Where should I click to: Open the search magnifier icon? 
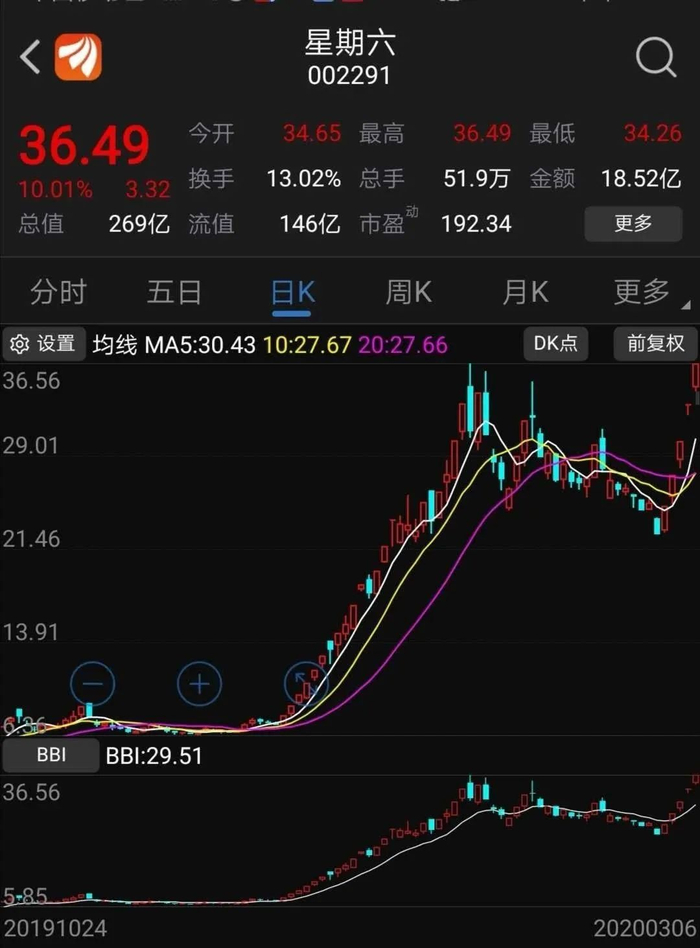[656, 57]
